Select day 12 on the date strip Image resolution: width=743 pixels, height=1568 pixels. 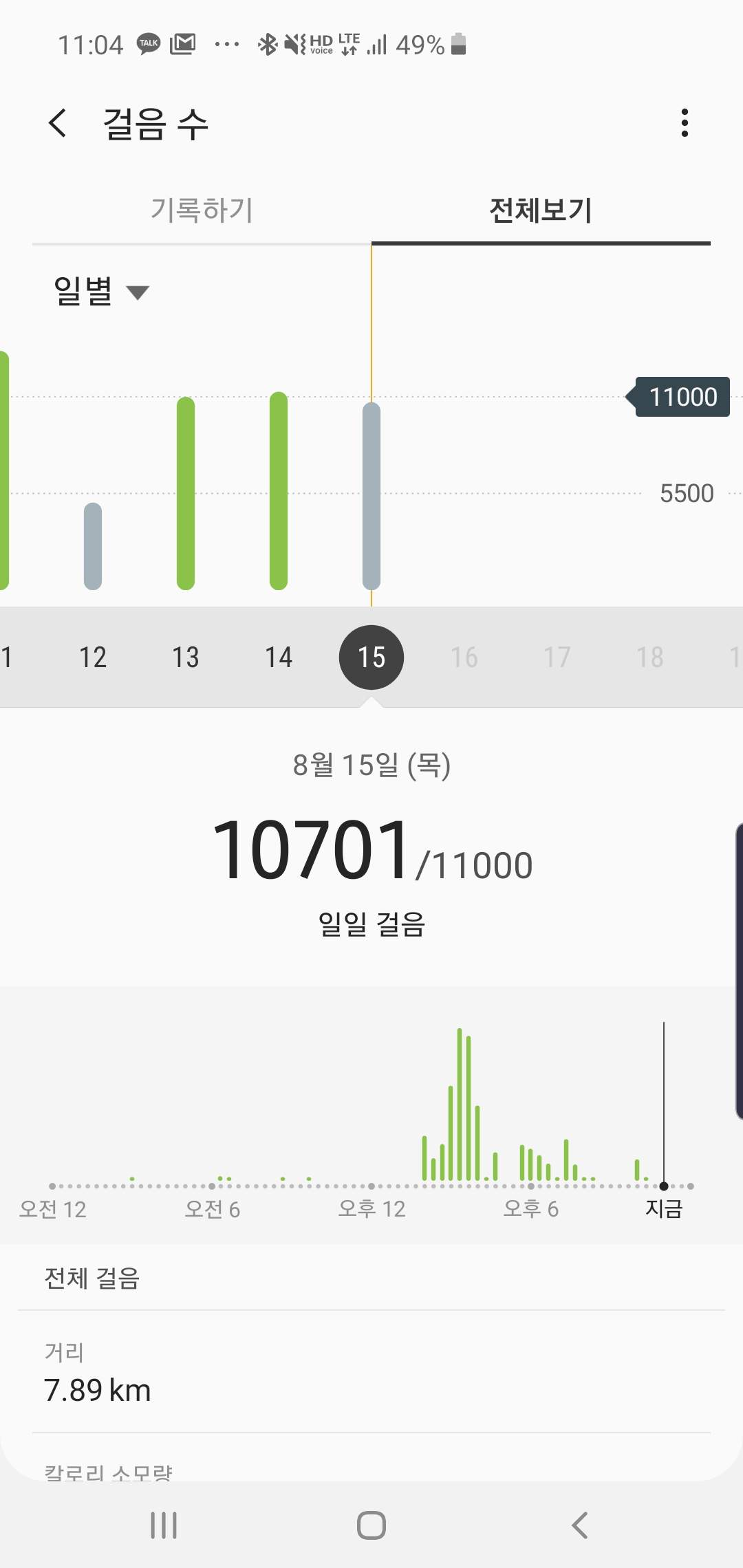93,657
